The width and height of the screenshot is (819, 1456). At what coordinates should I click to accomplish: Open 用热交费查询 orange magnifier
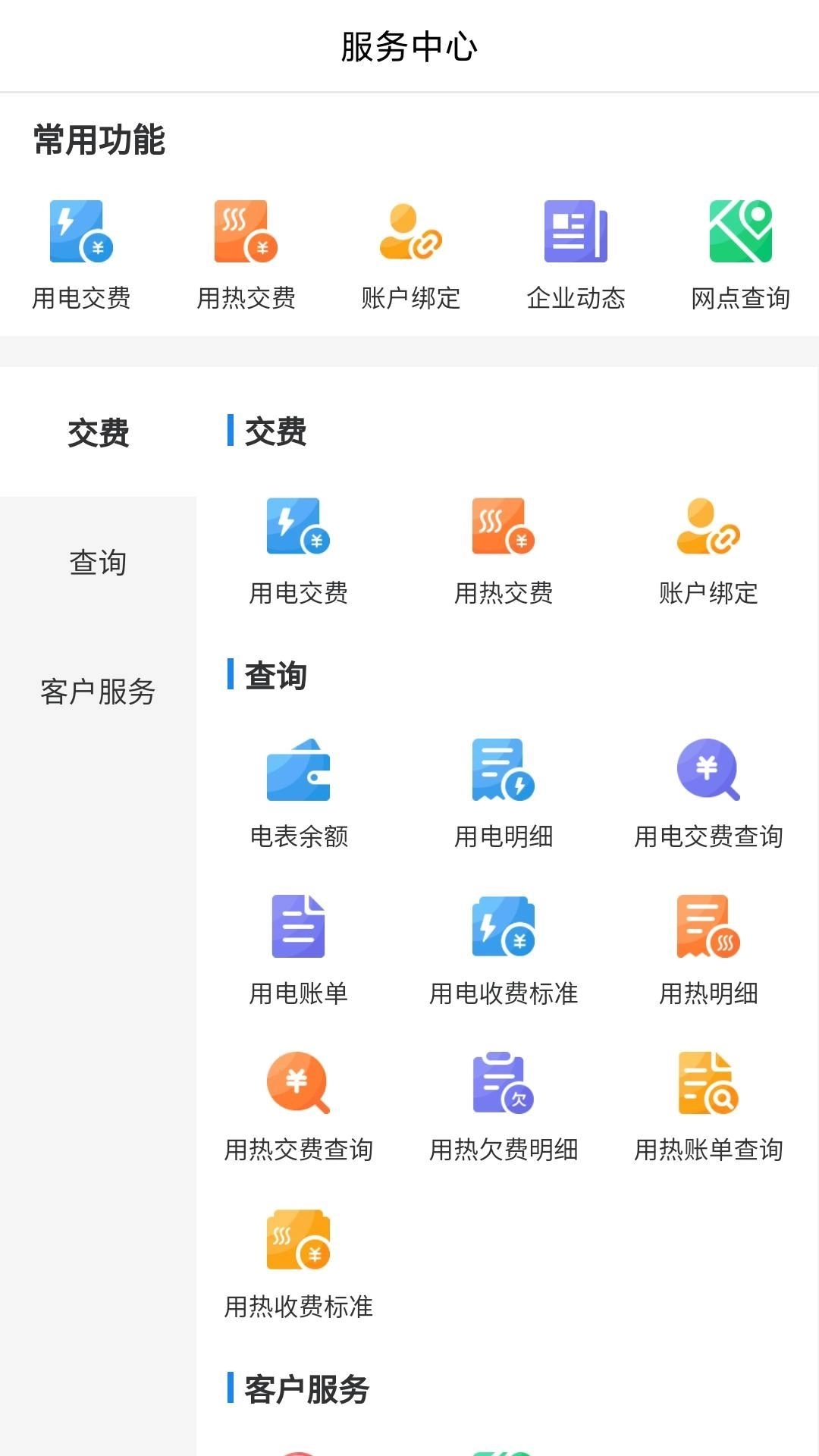tap(300, 1086)
